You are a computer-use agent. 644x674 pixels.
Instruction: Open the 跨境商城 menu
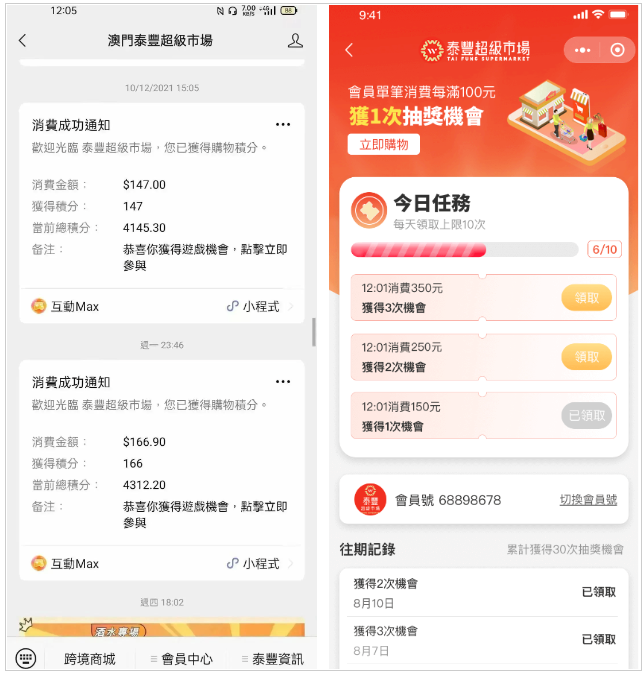(90, 659)
